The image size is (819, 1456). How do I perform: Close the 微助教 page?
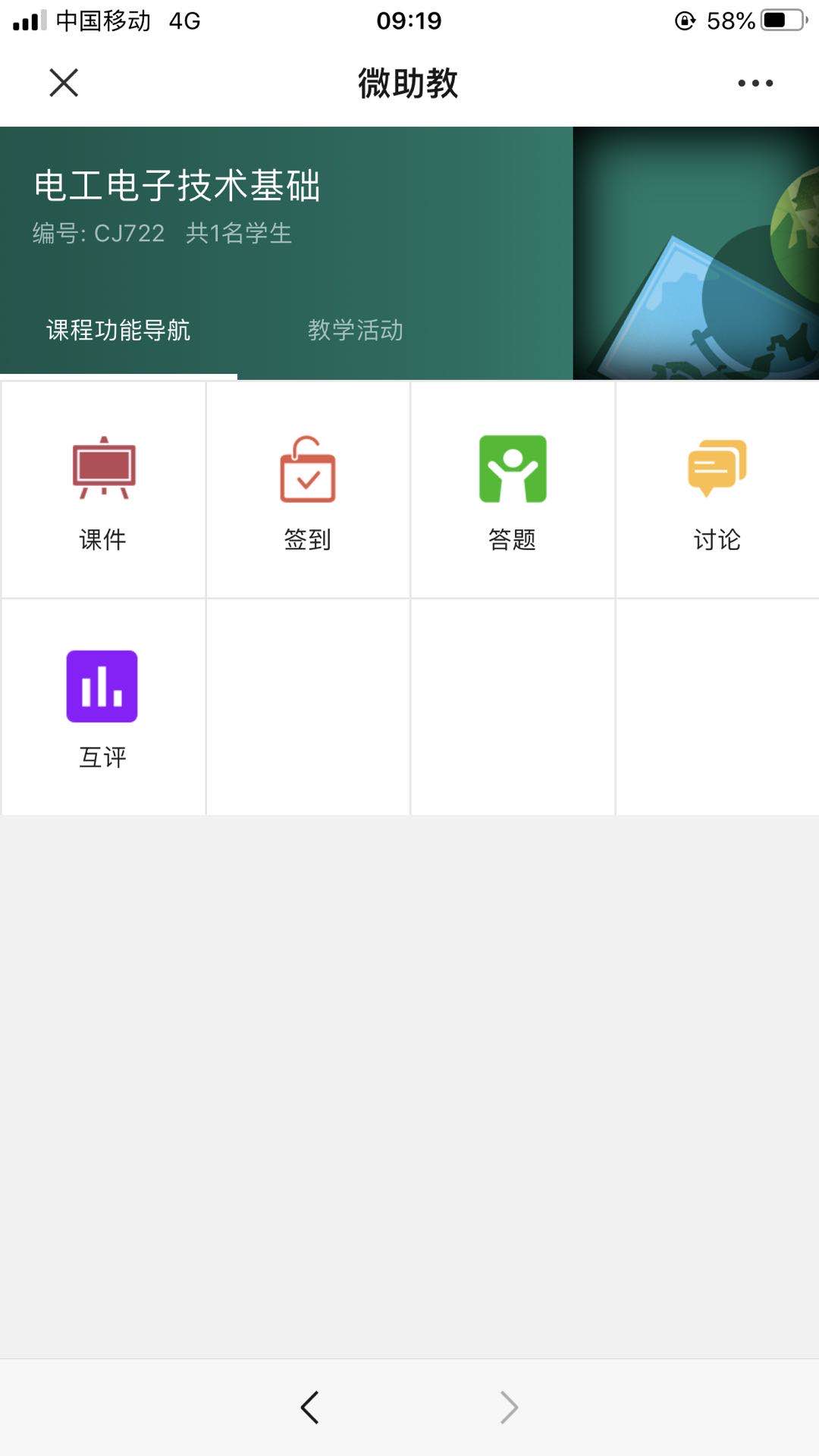(x=64, y=83)
